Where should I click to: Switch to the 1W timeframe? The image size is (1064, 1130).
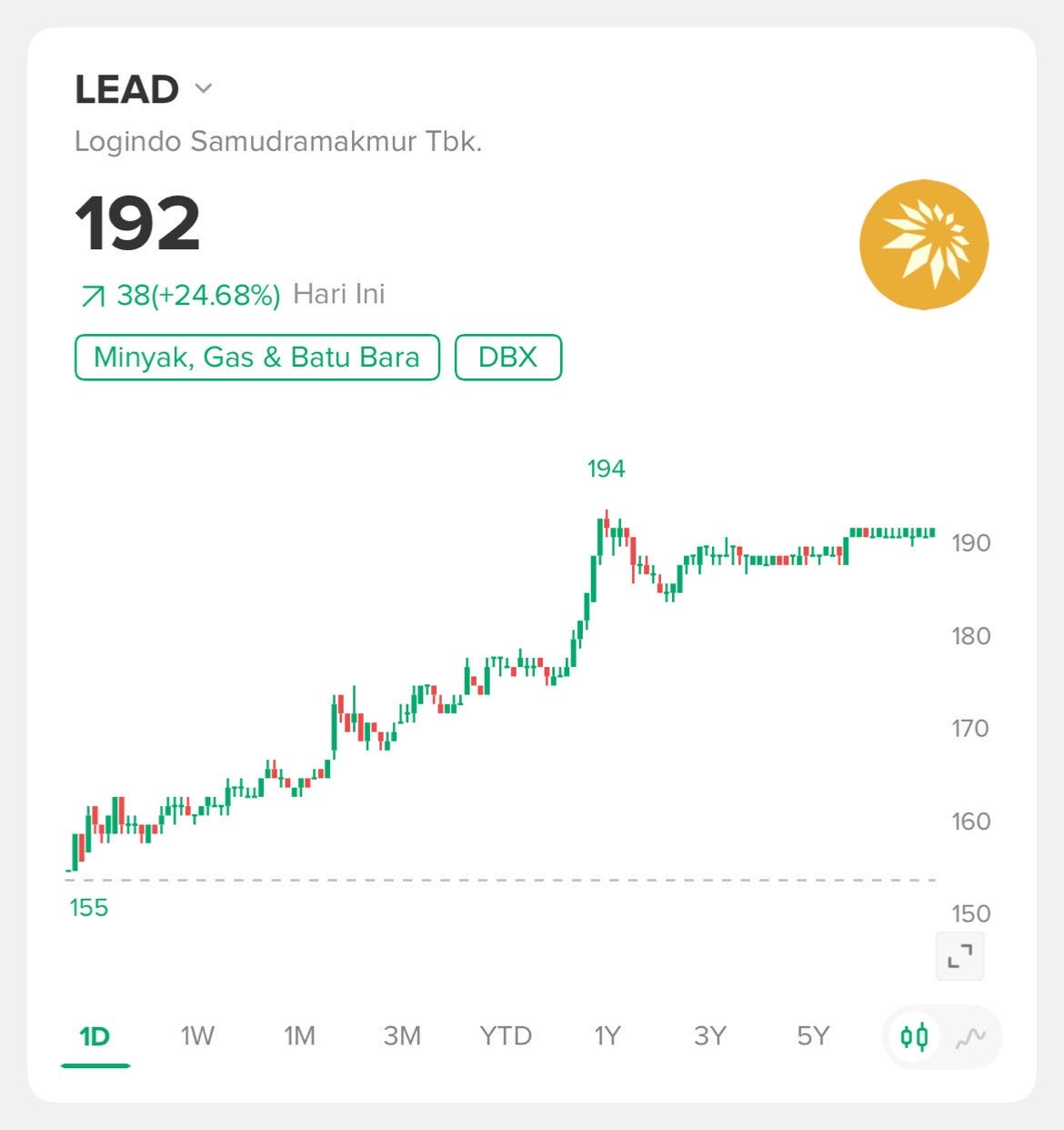197,1036
